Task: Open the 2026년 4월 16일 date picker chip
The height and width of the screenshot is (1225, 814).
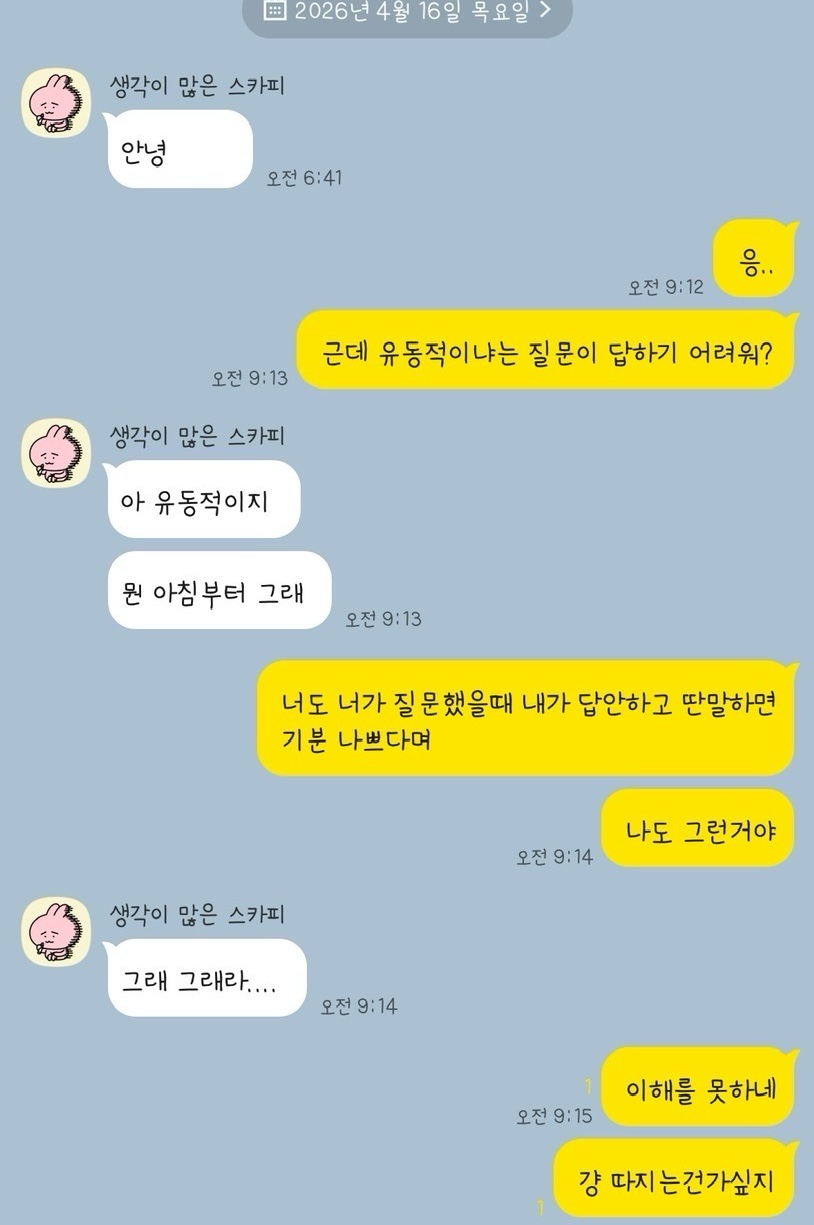Action: tap(407, 12)
